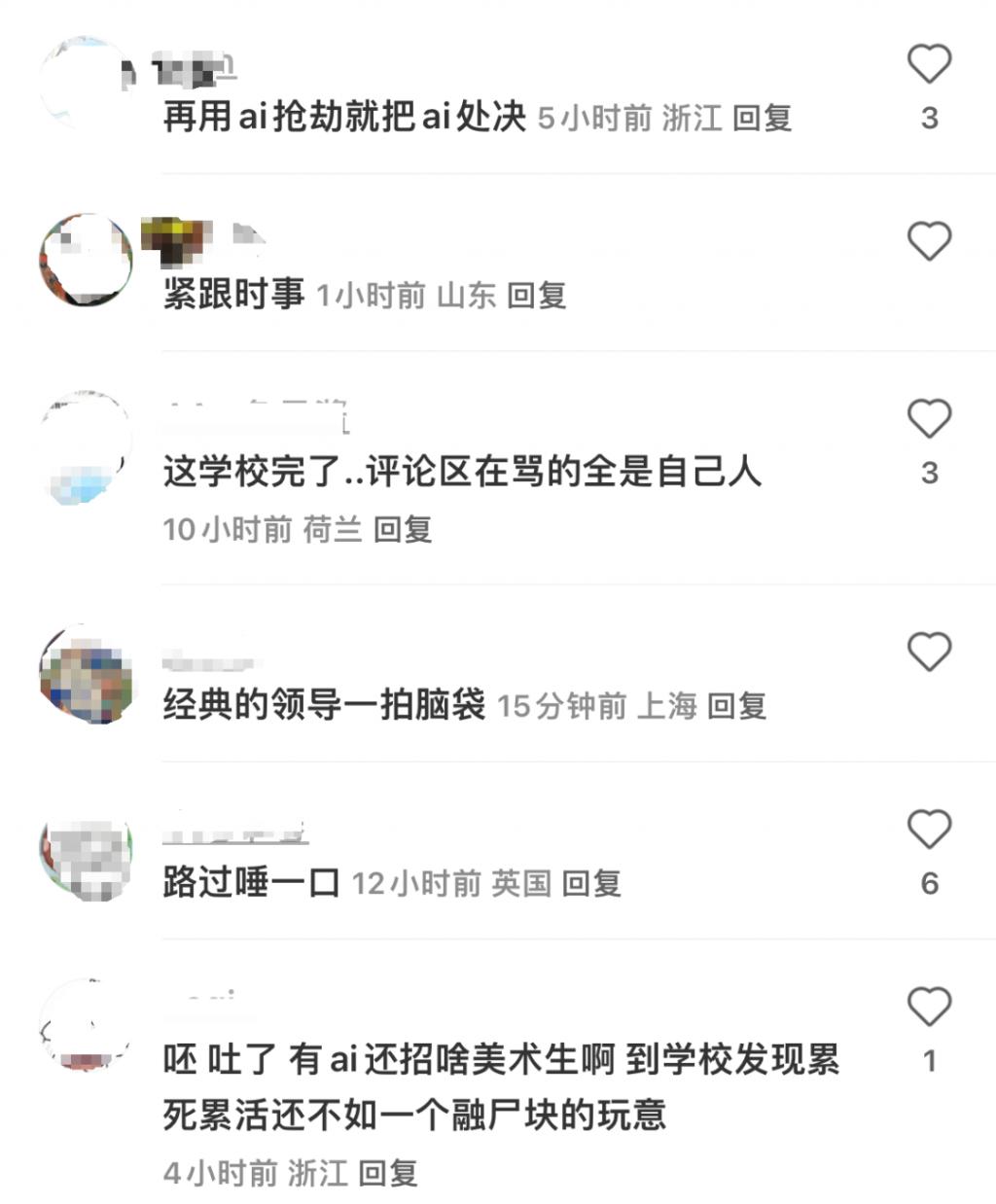Tap 回复 next to "路过唾一口"
Image resolution: width=996 pixels, height=1204 pixels.
tap(591, 884)
